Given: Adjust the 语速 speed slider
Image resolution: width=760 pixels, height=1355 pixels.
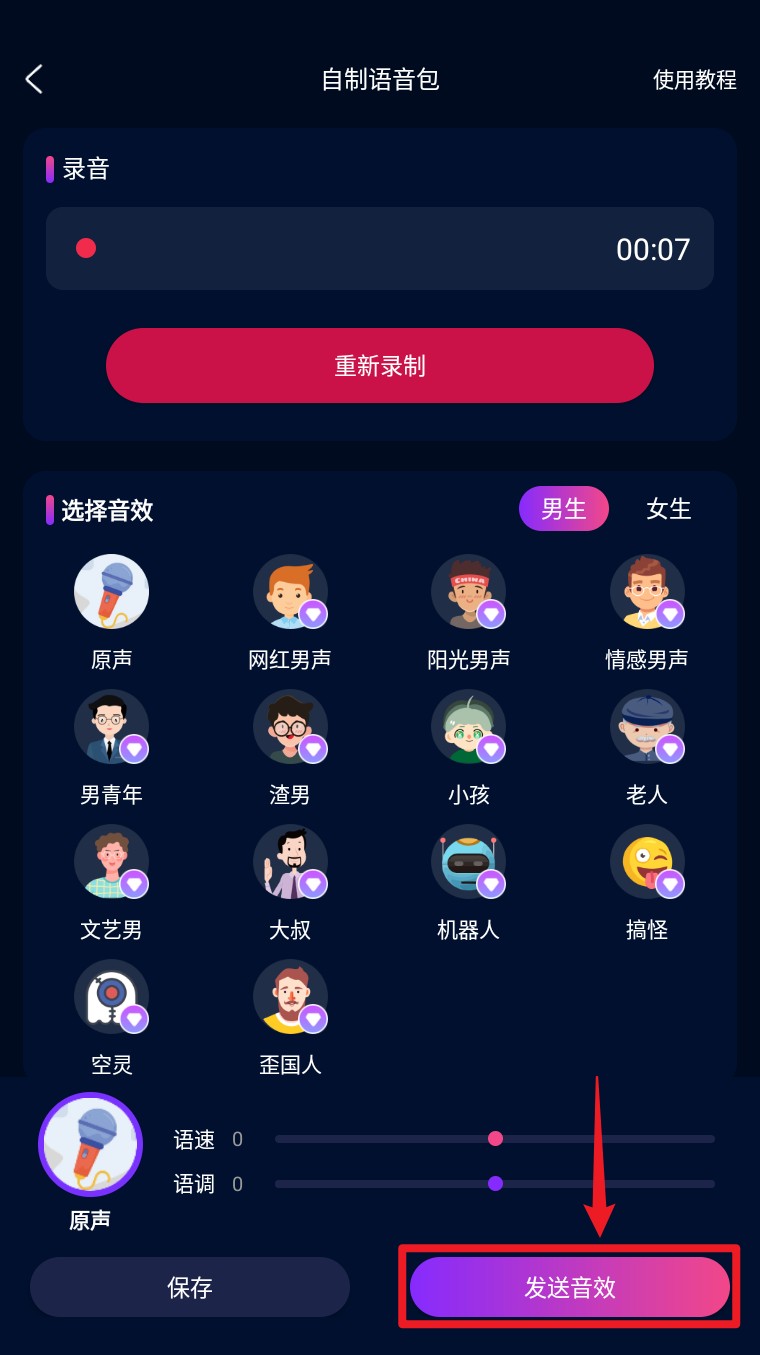Looking at the screenshot, I should point(496,1138).
